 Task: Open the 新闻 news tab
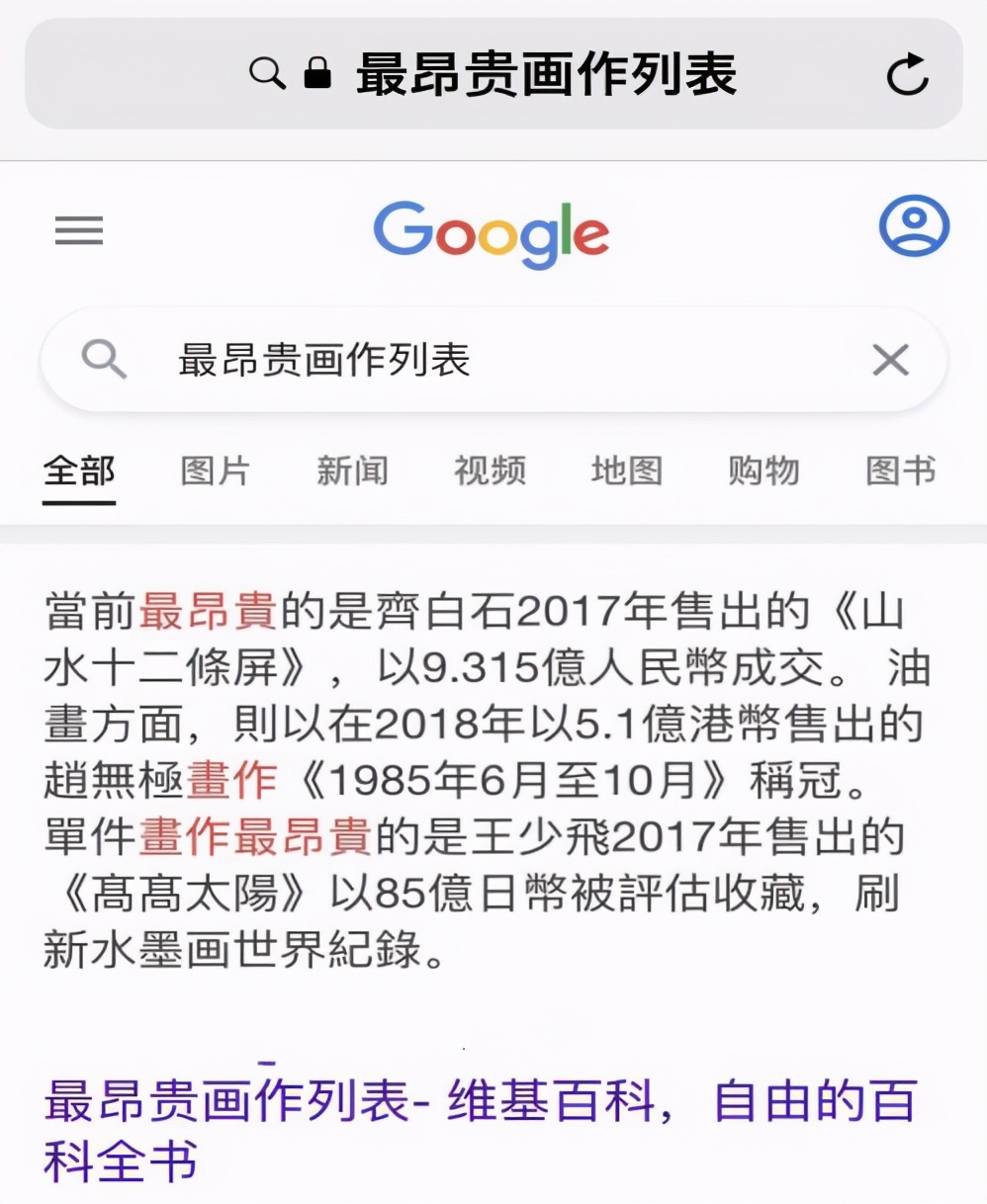[x=351, y=472]
